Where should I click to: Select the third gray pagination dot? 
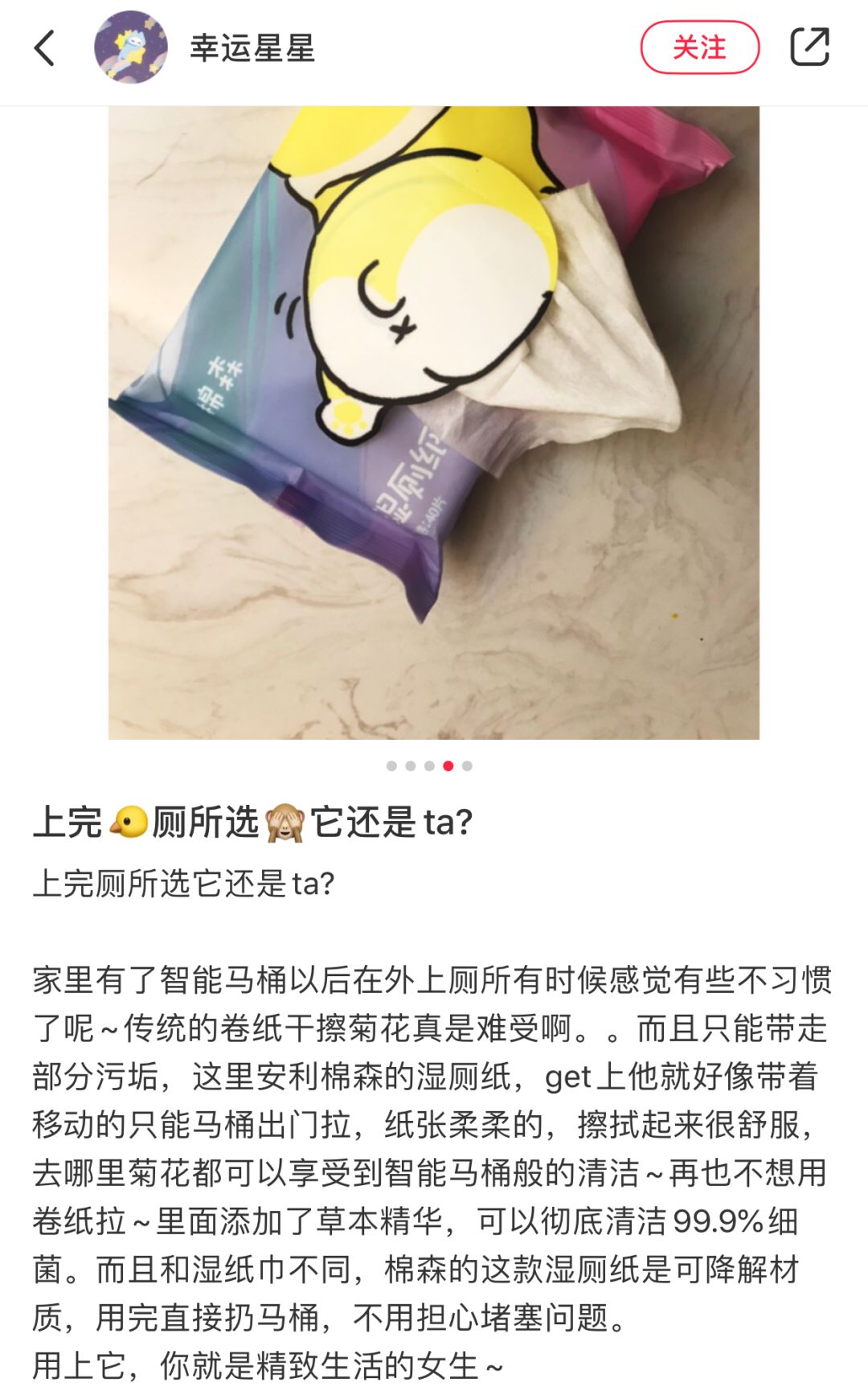[428, 765]
